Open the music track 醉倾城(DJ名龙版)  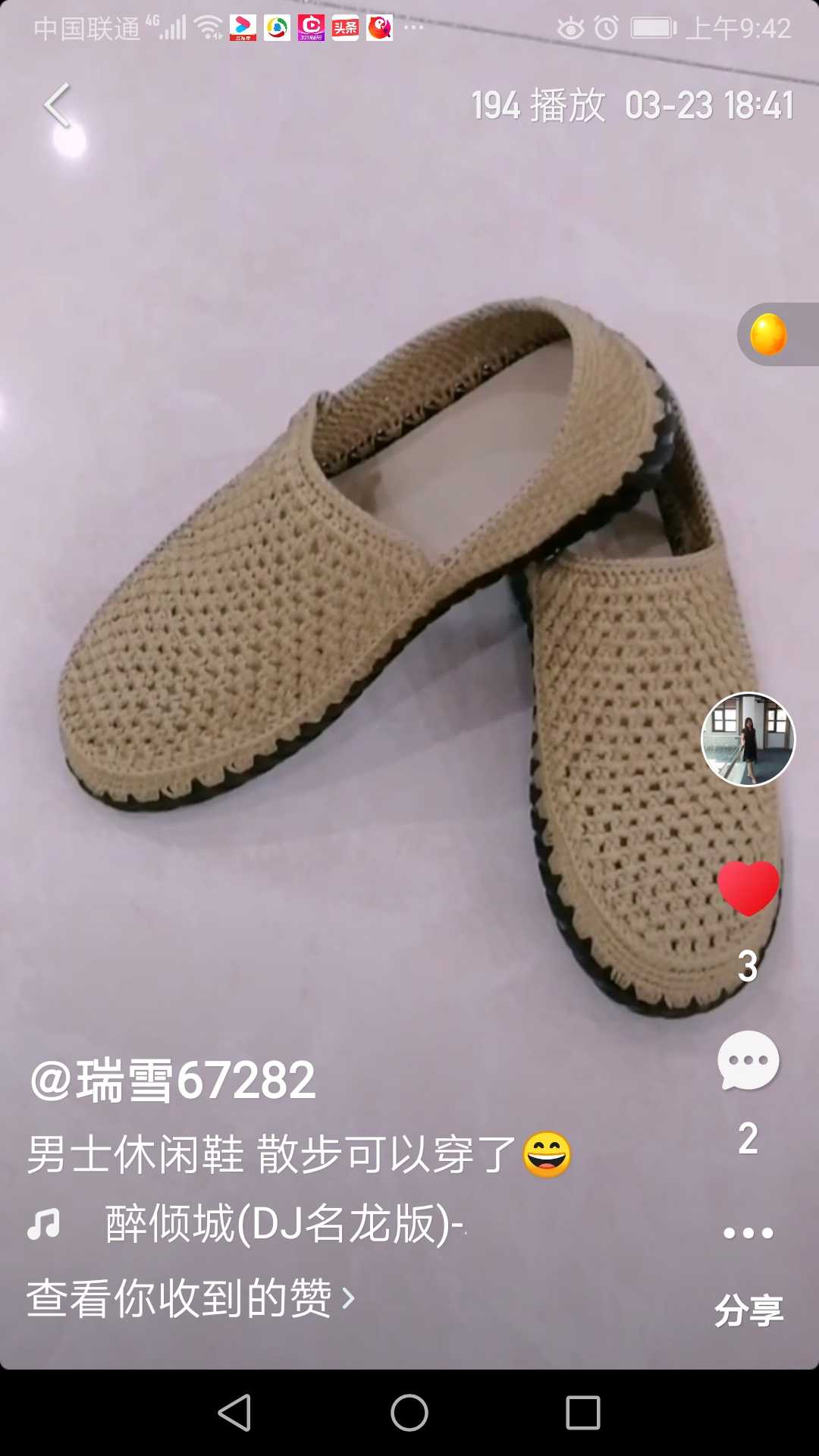click(283, 1224)
